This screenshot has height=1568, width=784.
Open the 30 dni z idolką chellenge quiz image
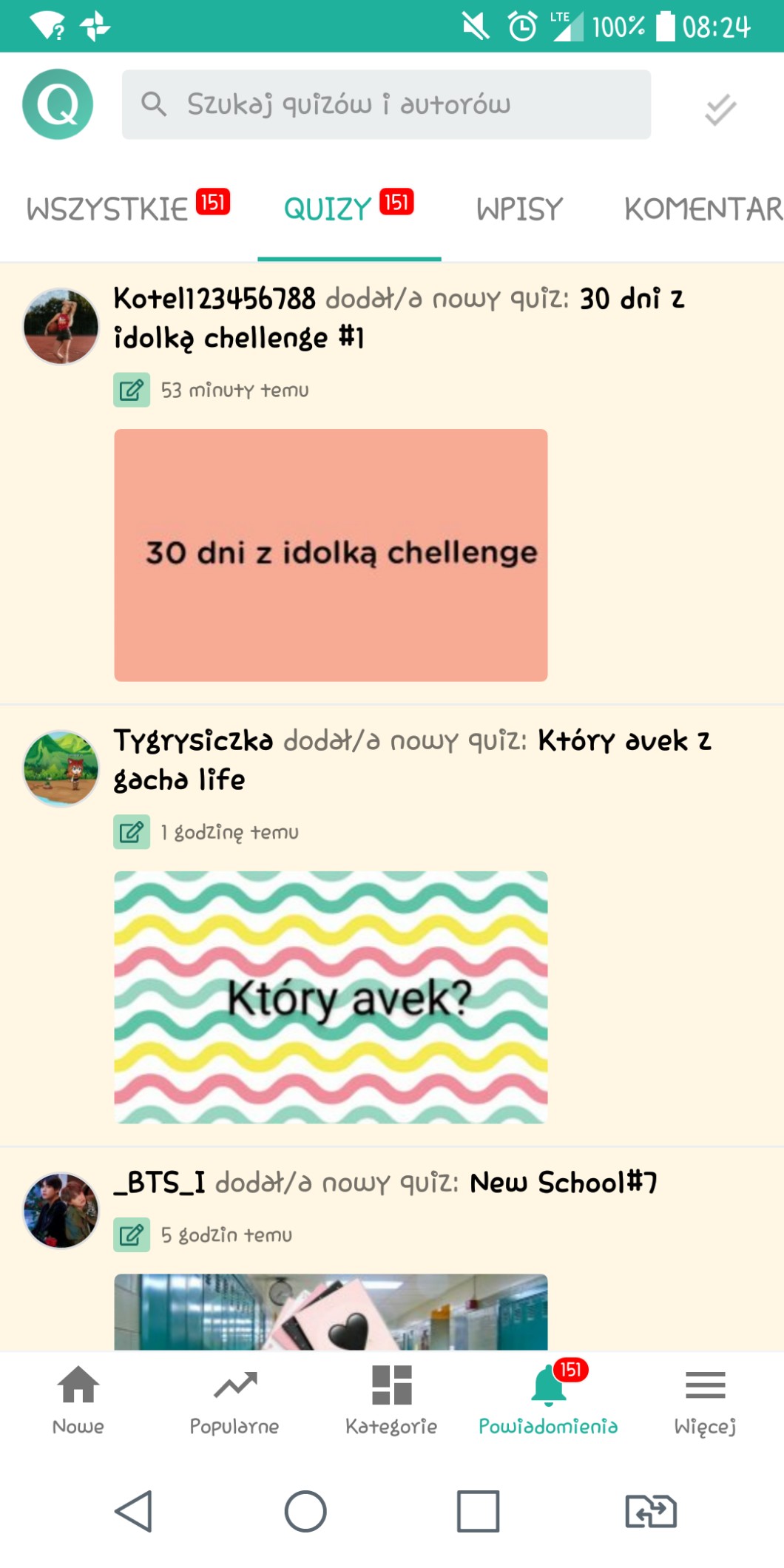(x=331, y=555)
